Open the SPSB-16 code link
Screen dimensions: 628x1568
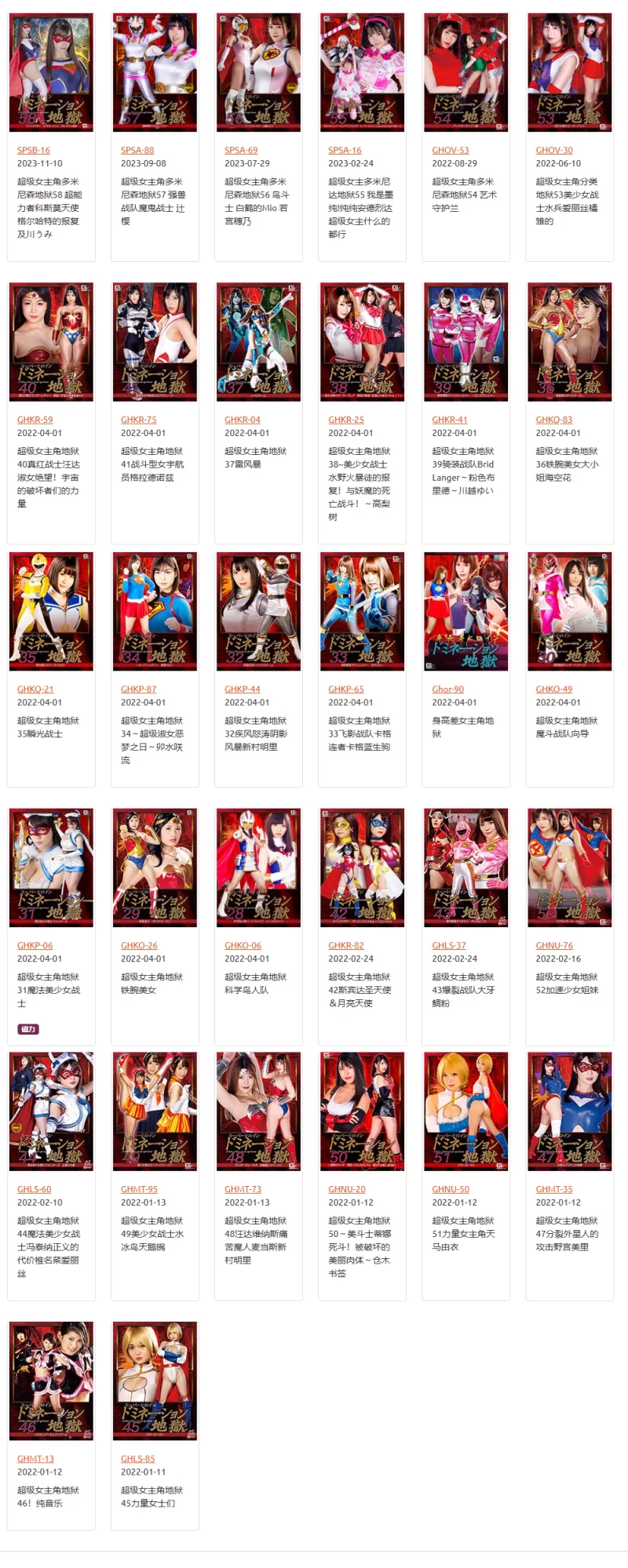click(x=34, y=150)
